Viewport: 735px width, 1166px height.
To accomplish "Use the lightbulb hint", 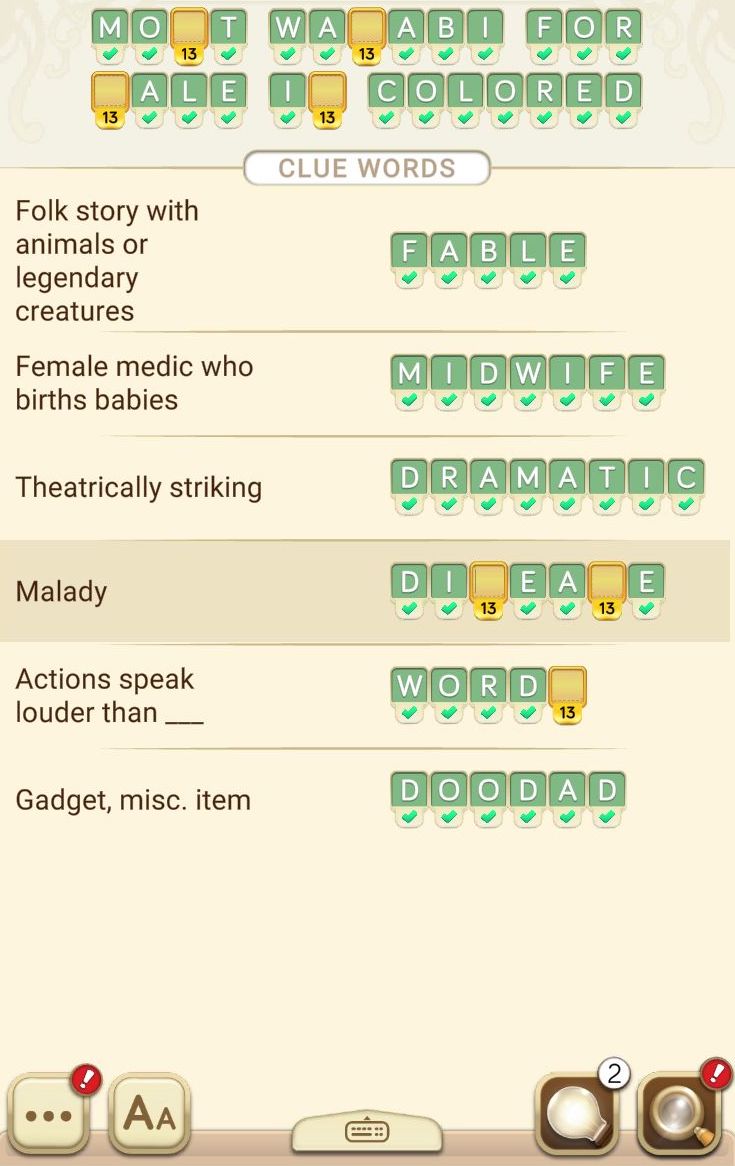I will pos(575,1112).
